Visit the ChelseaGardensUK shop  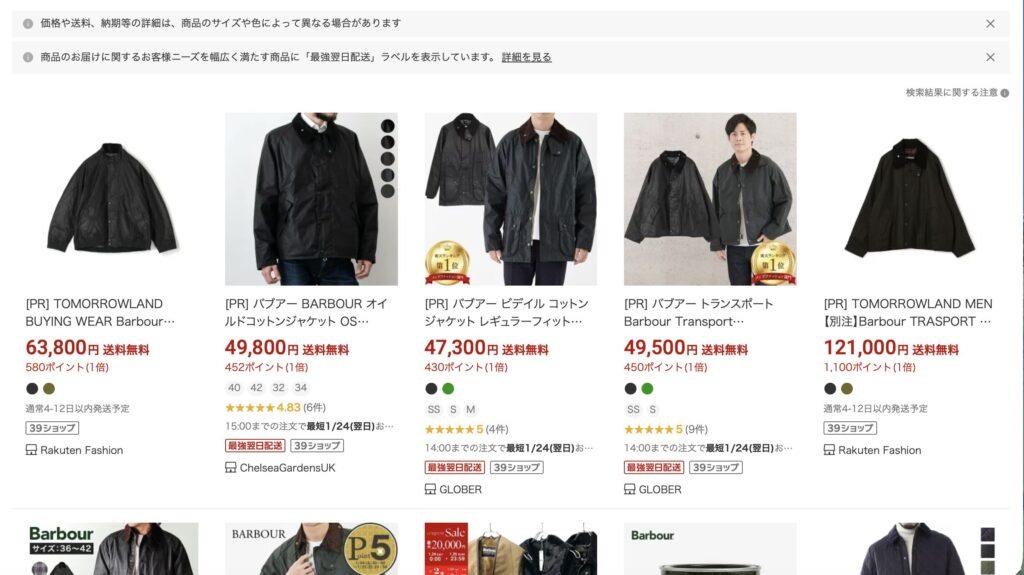tap(287, 468)
